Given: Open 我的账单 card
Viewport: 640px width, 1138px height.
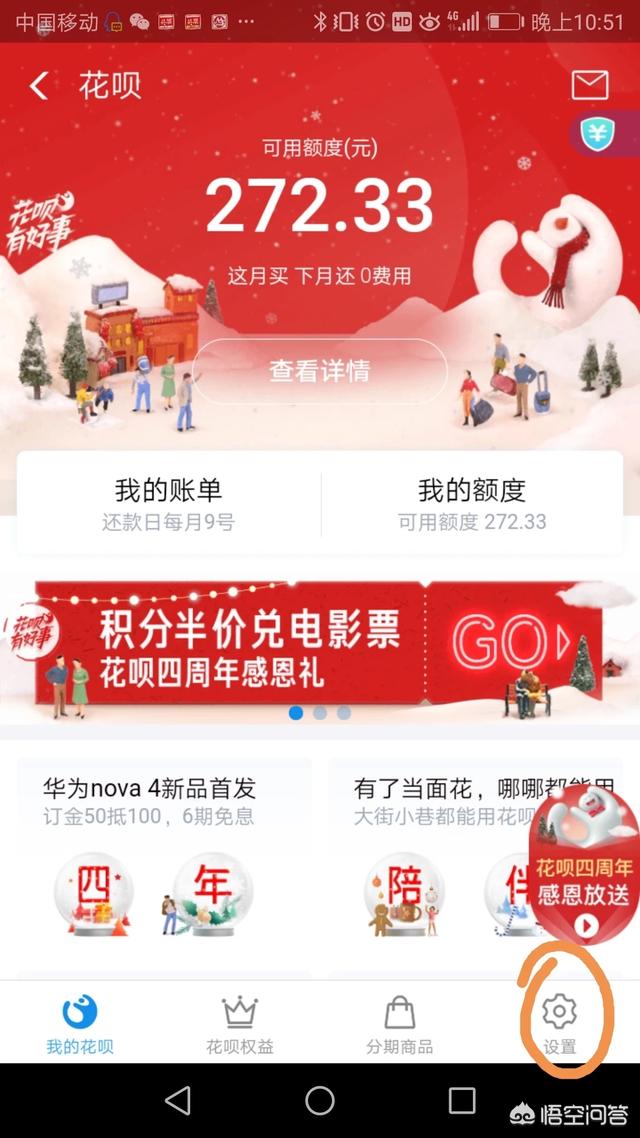Looking at the screenshot, I should click(x=168, y=504).
